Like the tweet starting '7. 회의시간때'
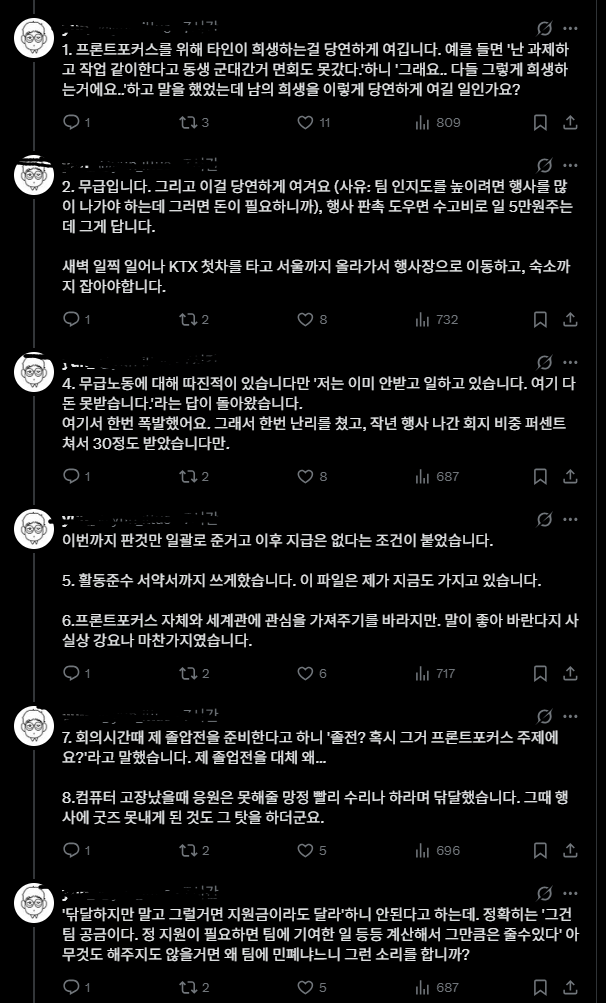This screenshot has width=606, height=1003. point(306,850)
